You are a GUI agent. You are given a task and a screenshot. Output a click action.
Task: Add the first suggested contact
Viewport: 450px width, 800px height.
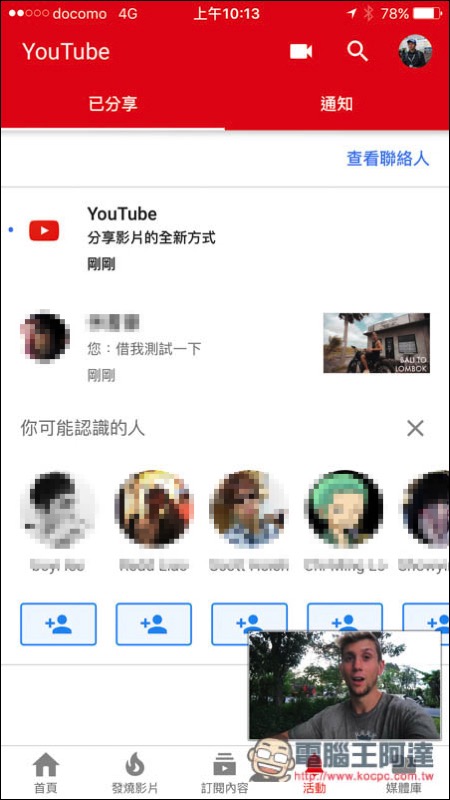tap(58, 624)
